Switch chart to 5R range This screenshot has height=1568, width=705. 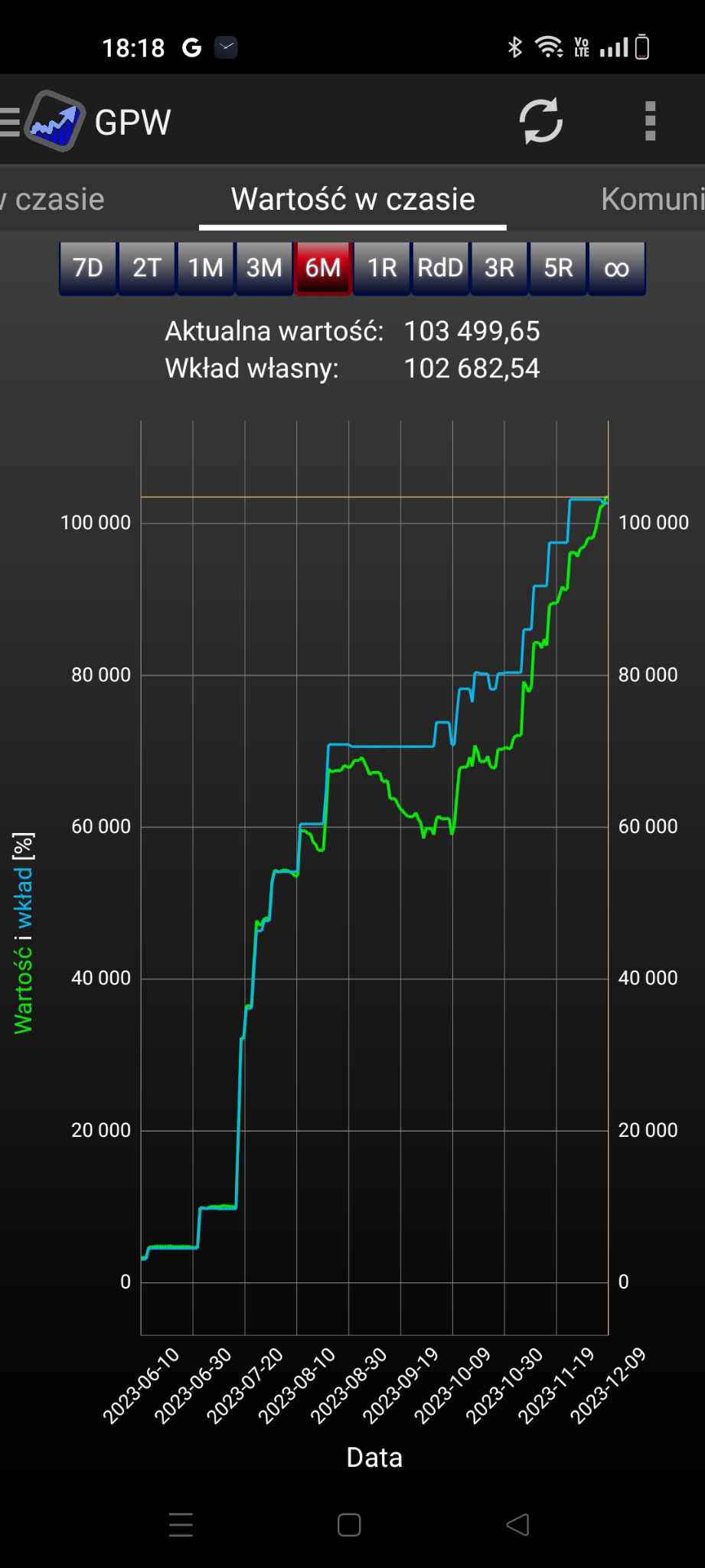(558, 268)
